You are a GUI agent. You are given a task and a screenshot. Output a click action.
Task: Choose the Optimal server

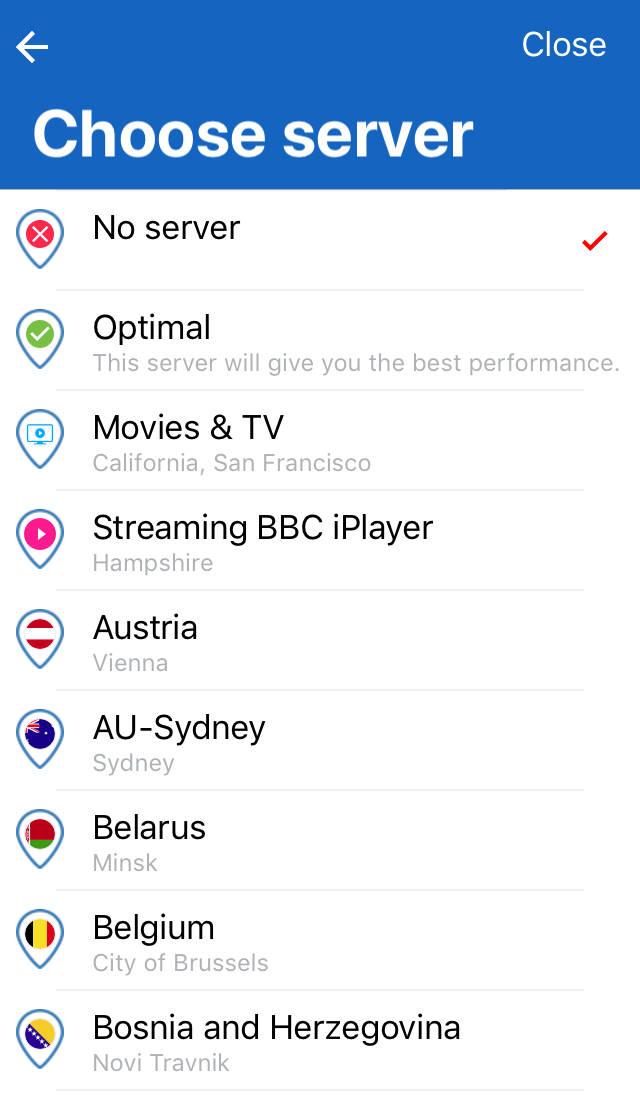click(320, 340)
